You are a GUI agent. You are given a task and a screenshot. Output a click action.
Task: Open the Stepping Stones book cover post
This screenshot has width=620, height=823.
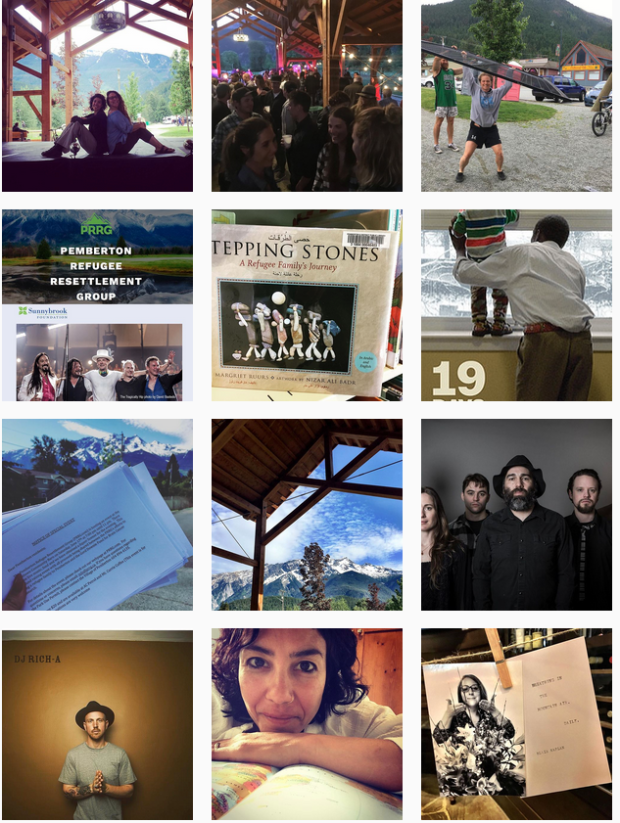point(307,305)
